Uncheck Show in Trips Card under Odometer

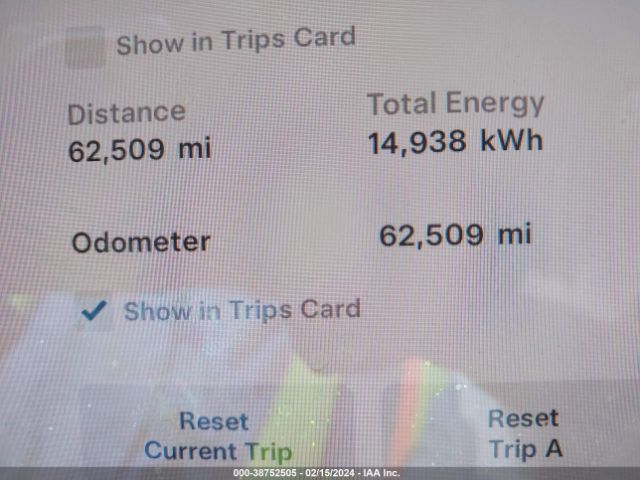(95, 312)
